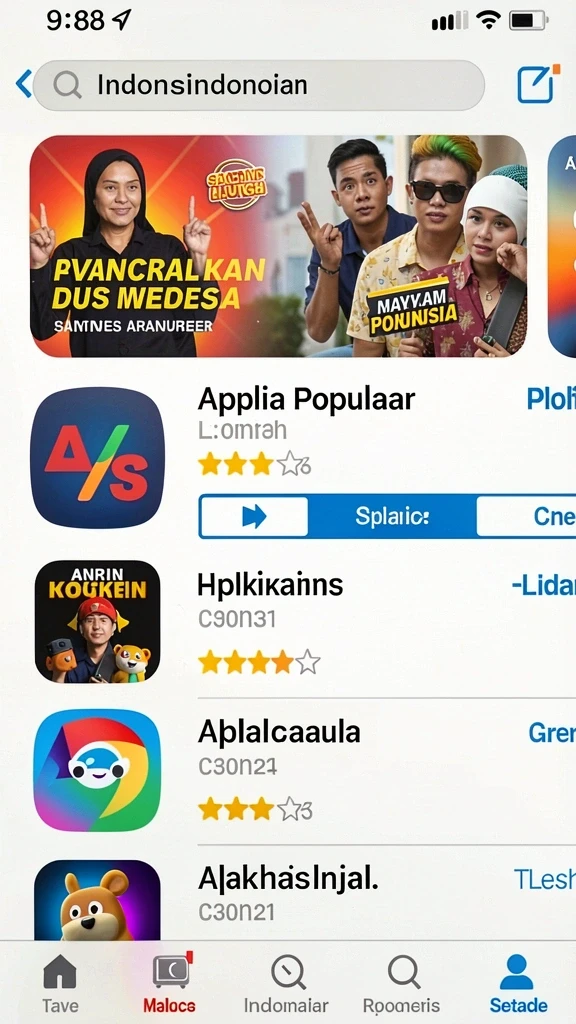Viewport: 576px width, 1024px height.
Task: Open the Pvancral Kan Dus Medesa banner
Action: 278,246
